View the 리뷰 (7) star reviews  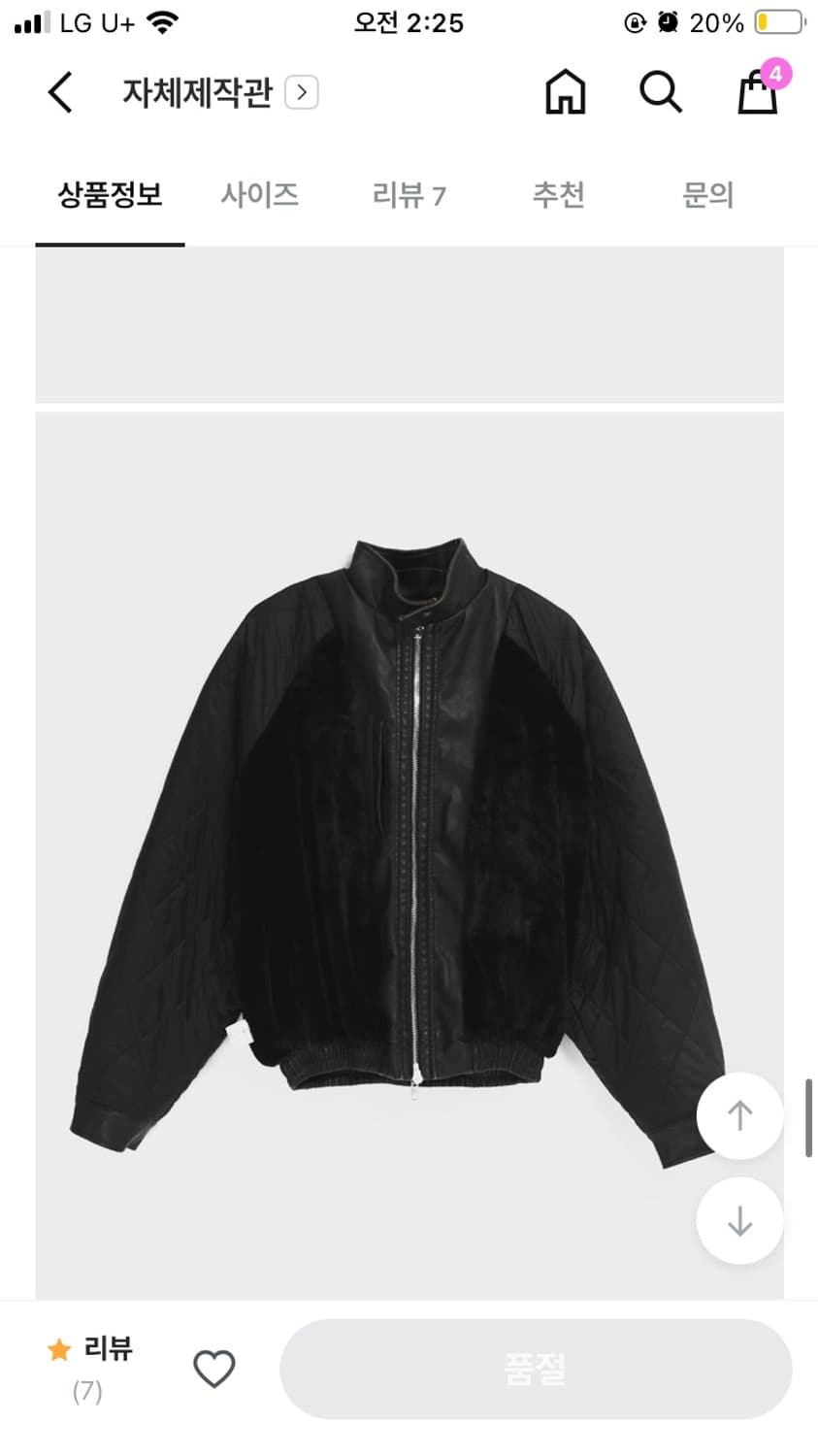[89, 1367]
